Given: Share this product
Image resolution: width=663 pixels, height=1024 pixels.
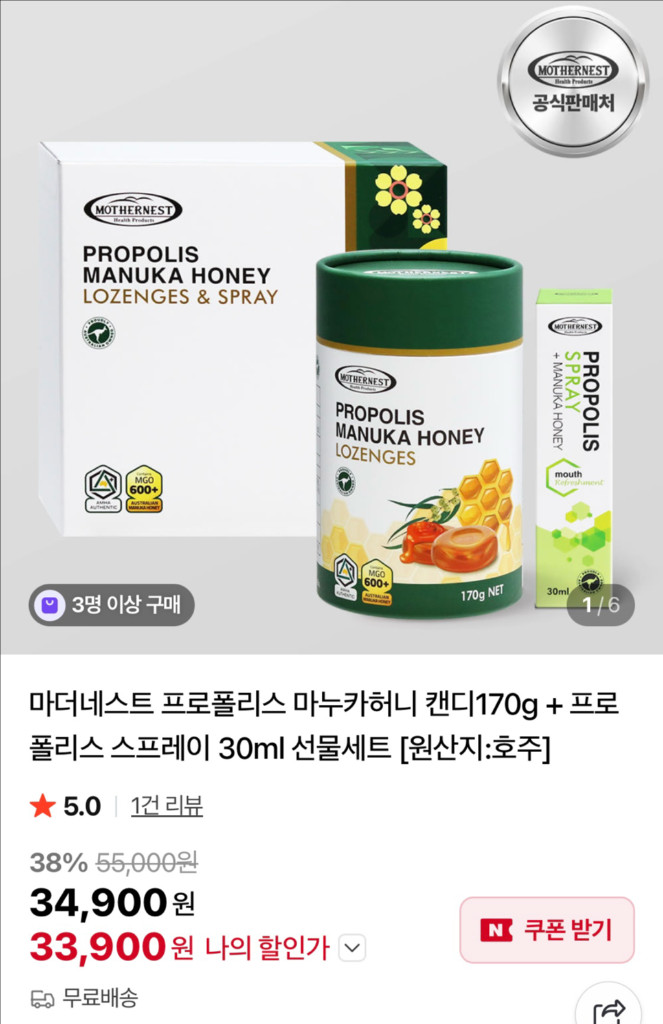Looking at the screenshot, I should click(x=610, y=1008).
